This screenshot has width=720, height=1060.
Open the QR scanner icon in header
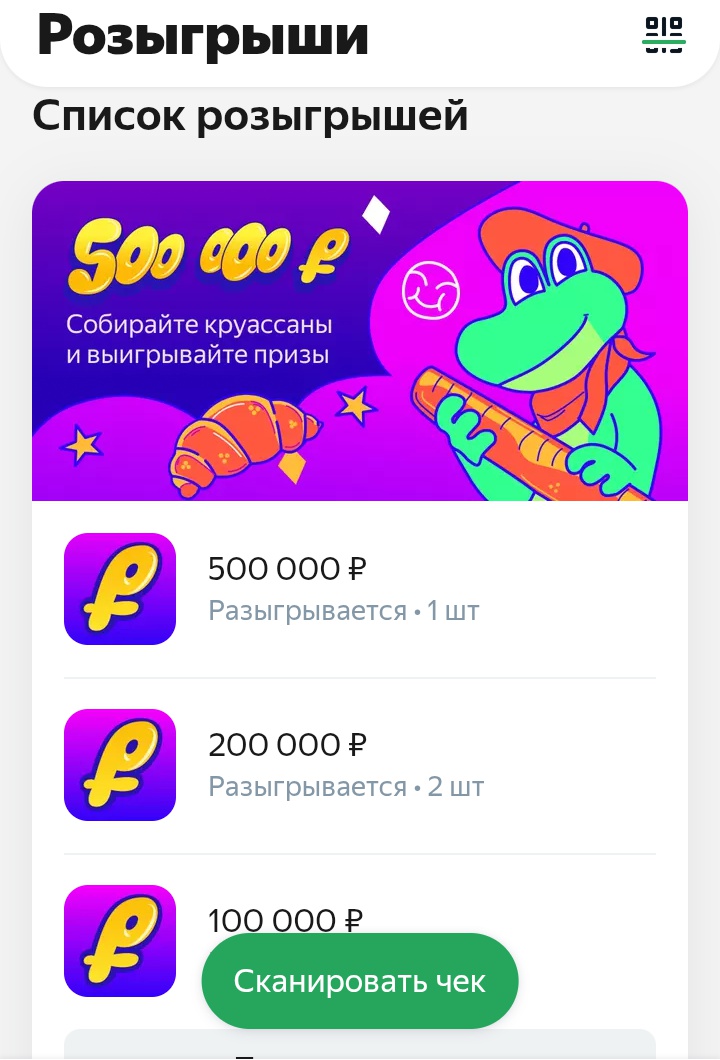coord(663,35)
